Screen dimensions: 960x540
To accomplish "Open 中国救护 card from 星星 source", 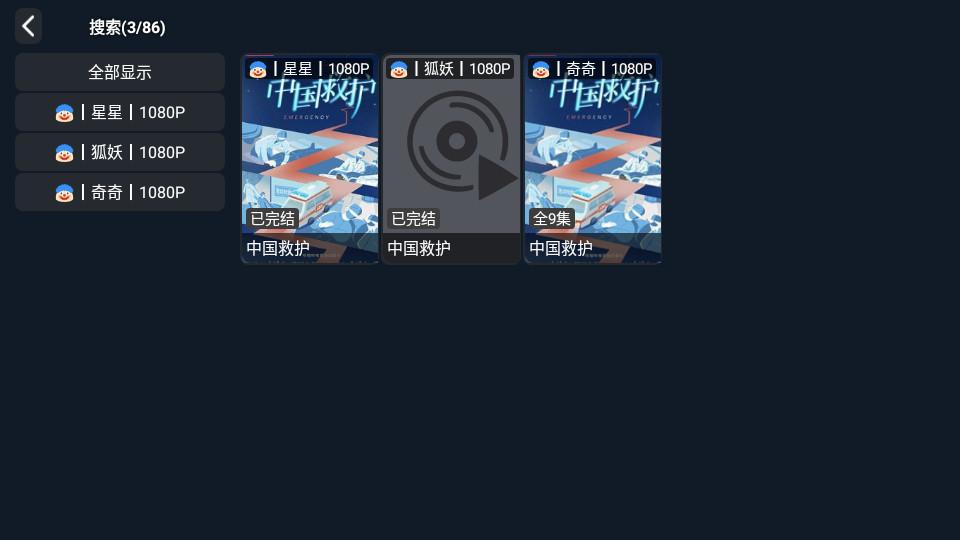I will click(310, 159).
